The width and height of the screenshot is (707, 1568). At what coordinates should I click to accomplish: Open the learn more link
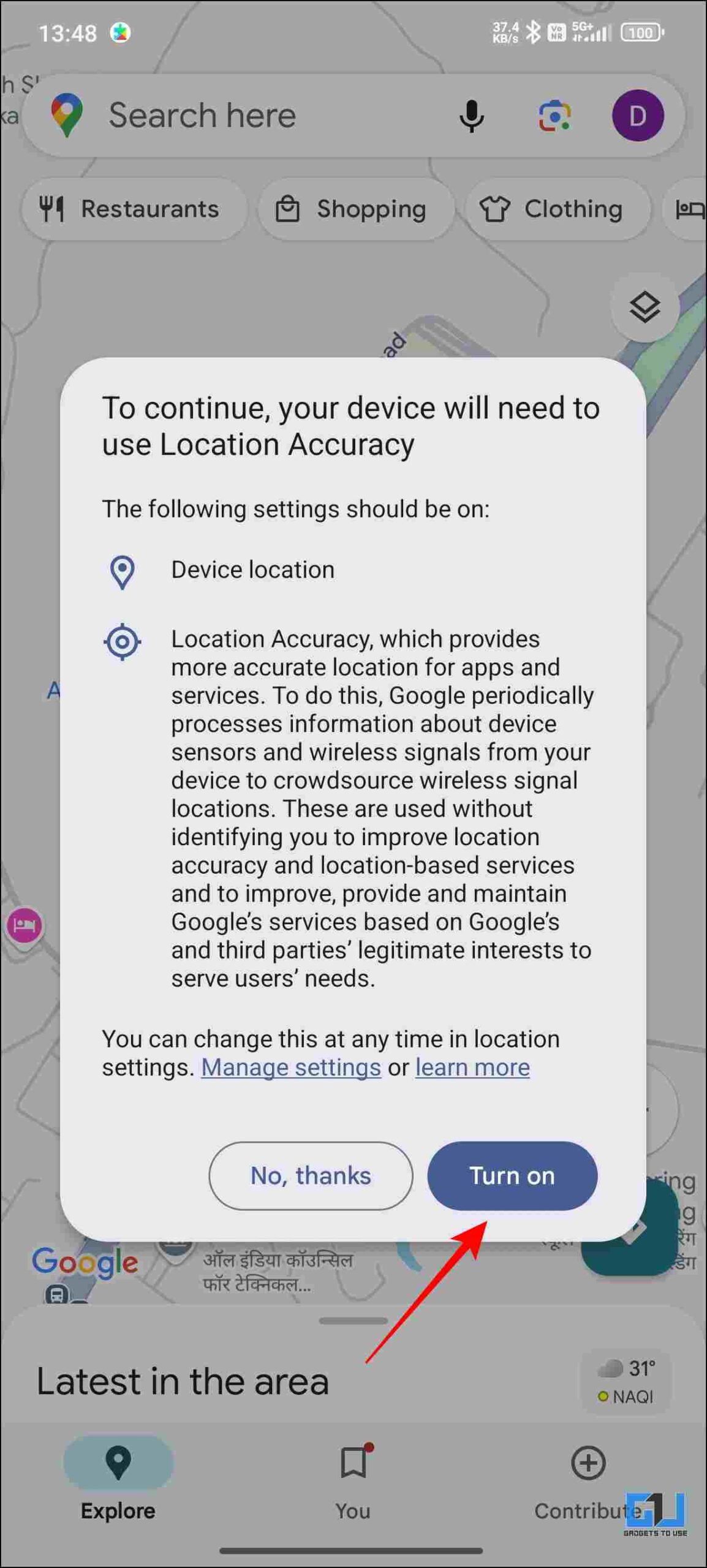[x=472, y=1068]
